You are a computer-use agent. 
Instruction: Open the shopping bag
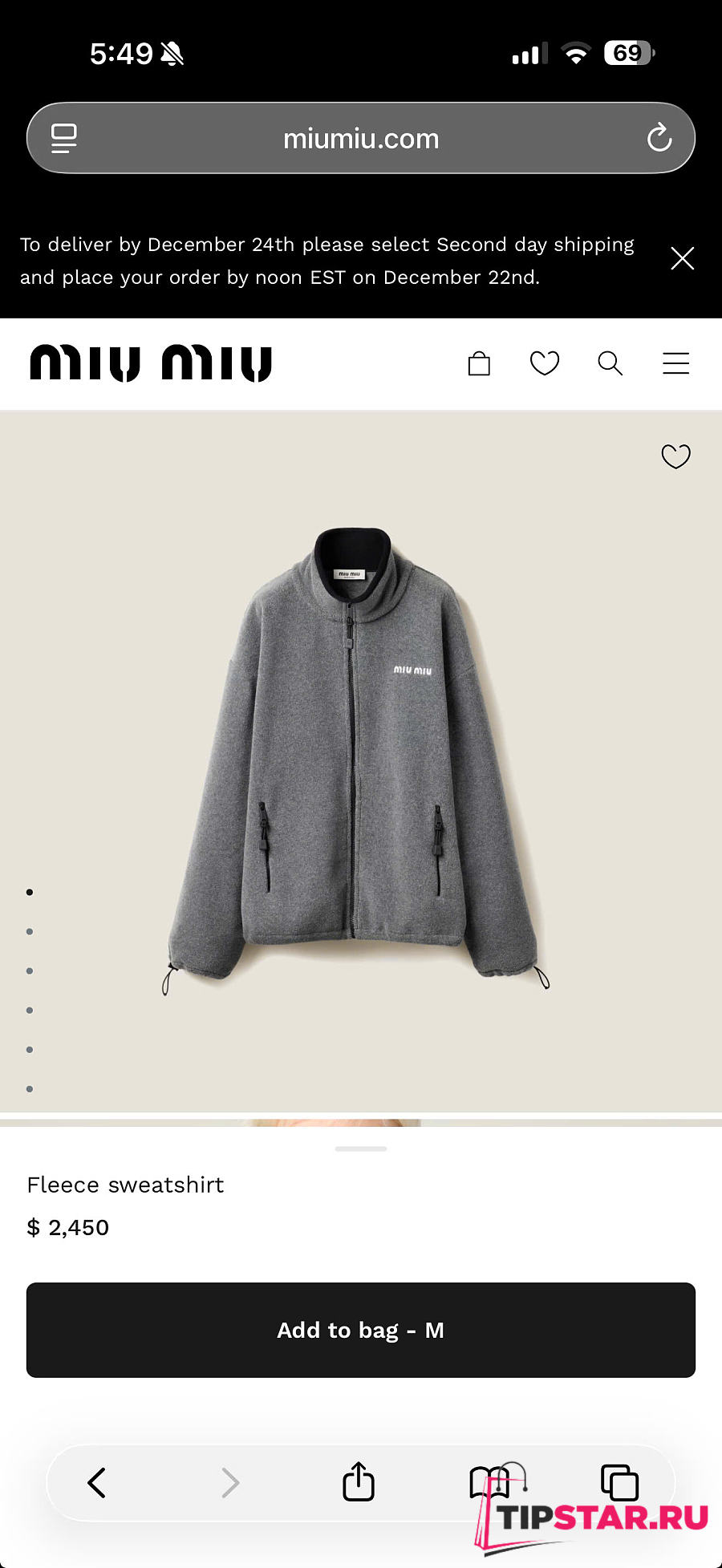479,363
